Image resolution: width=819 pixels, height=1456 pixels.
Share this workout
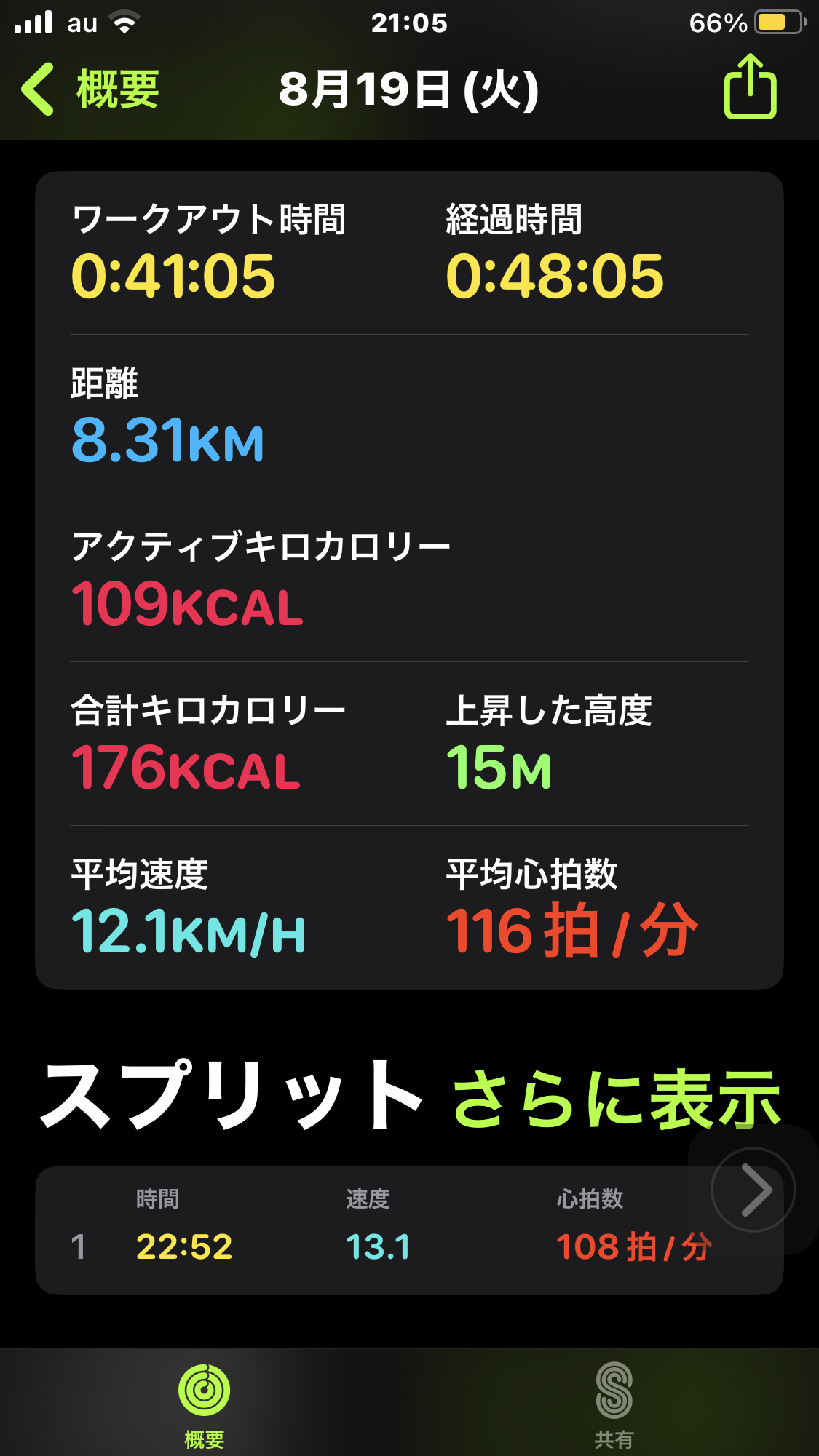tap(750, 87)
